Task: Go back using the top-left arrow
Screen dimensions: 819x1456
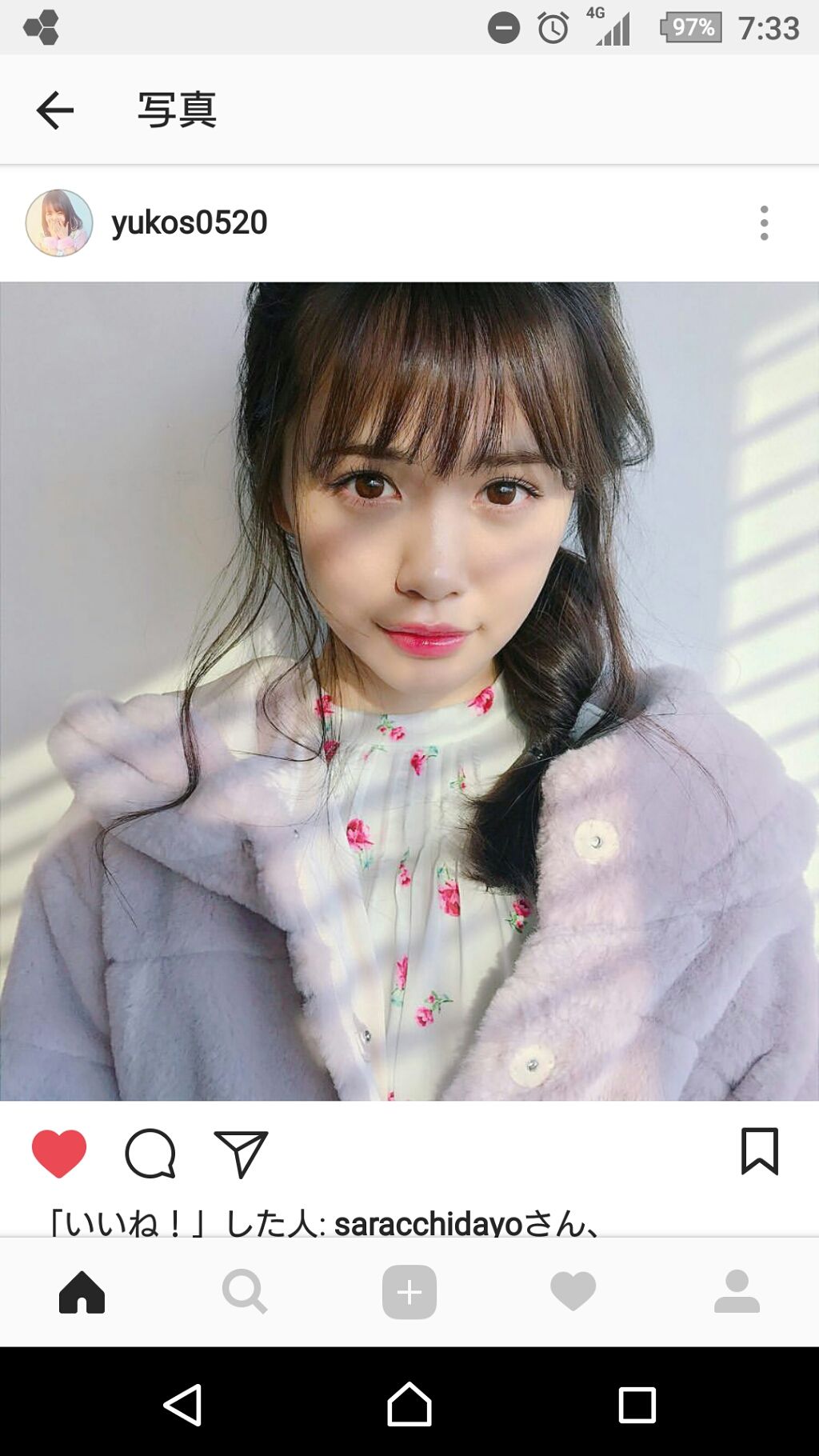Action: pos(54,110)
